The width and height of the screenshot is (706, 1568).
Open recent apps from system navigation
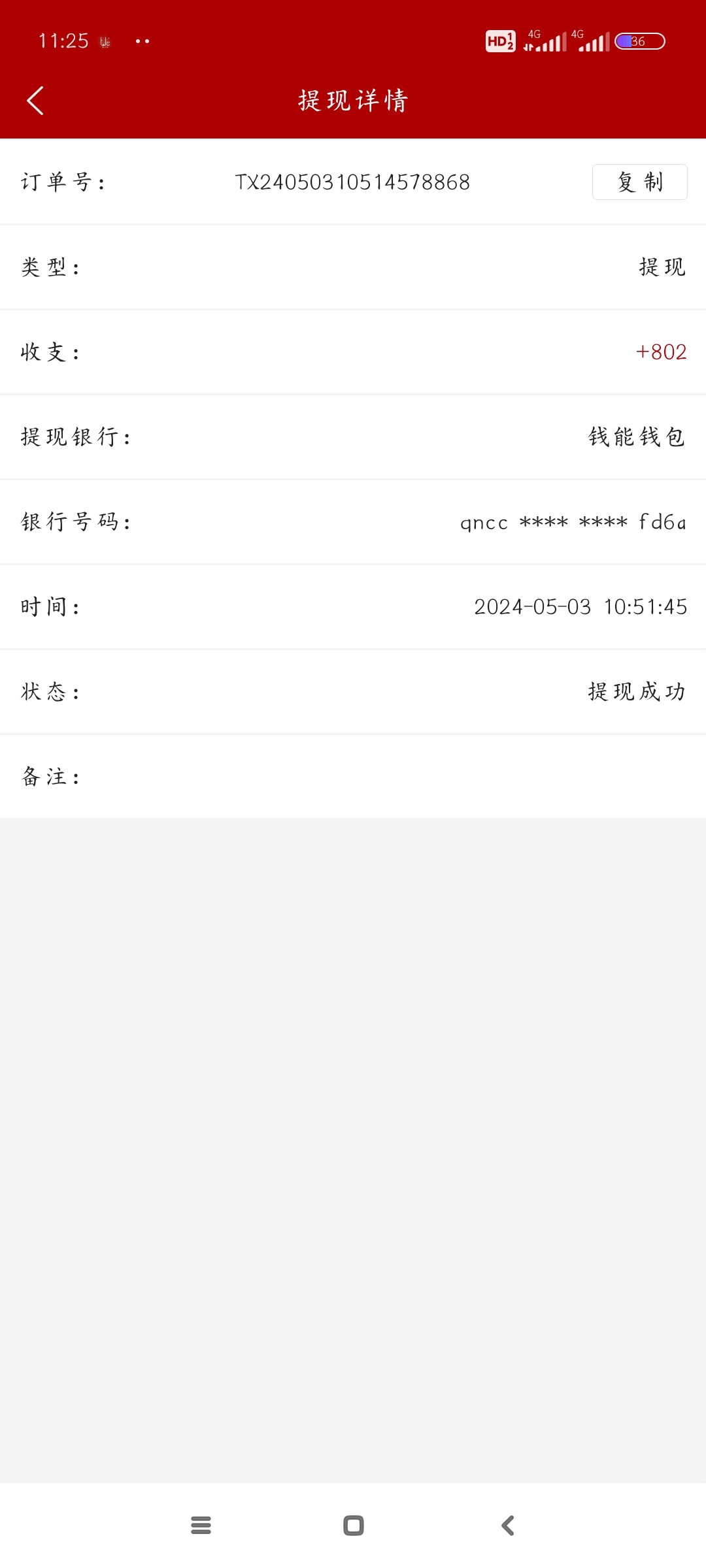point(201,1526)
